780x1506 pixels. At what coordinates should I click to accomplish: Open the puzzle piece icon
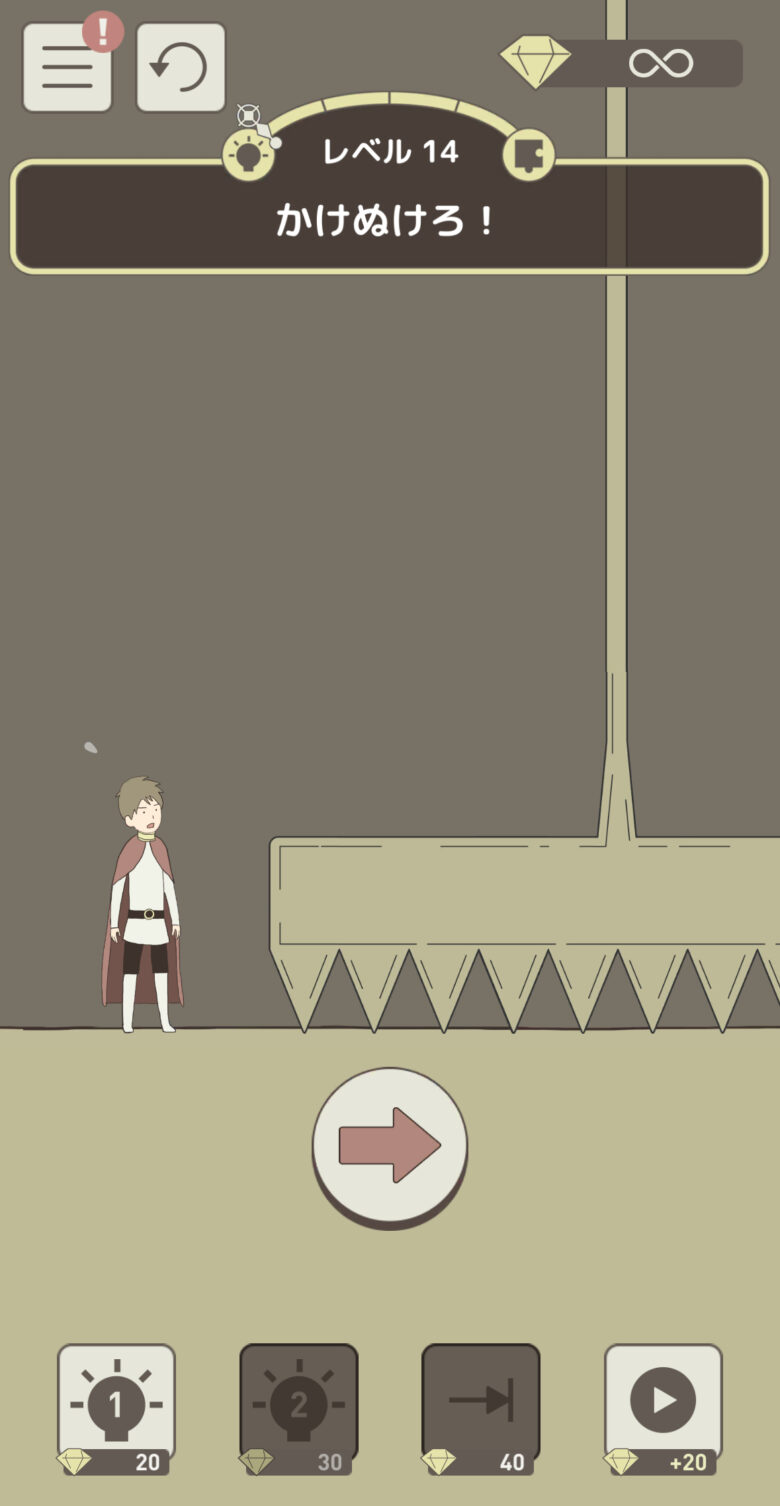[528, 155]
